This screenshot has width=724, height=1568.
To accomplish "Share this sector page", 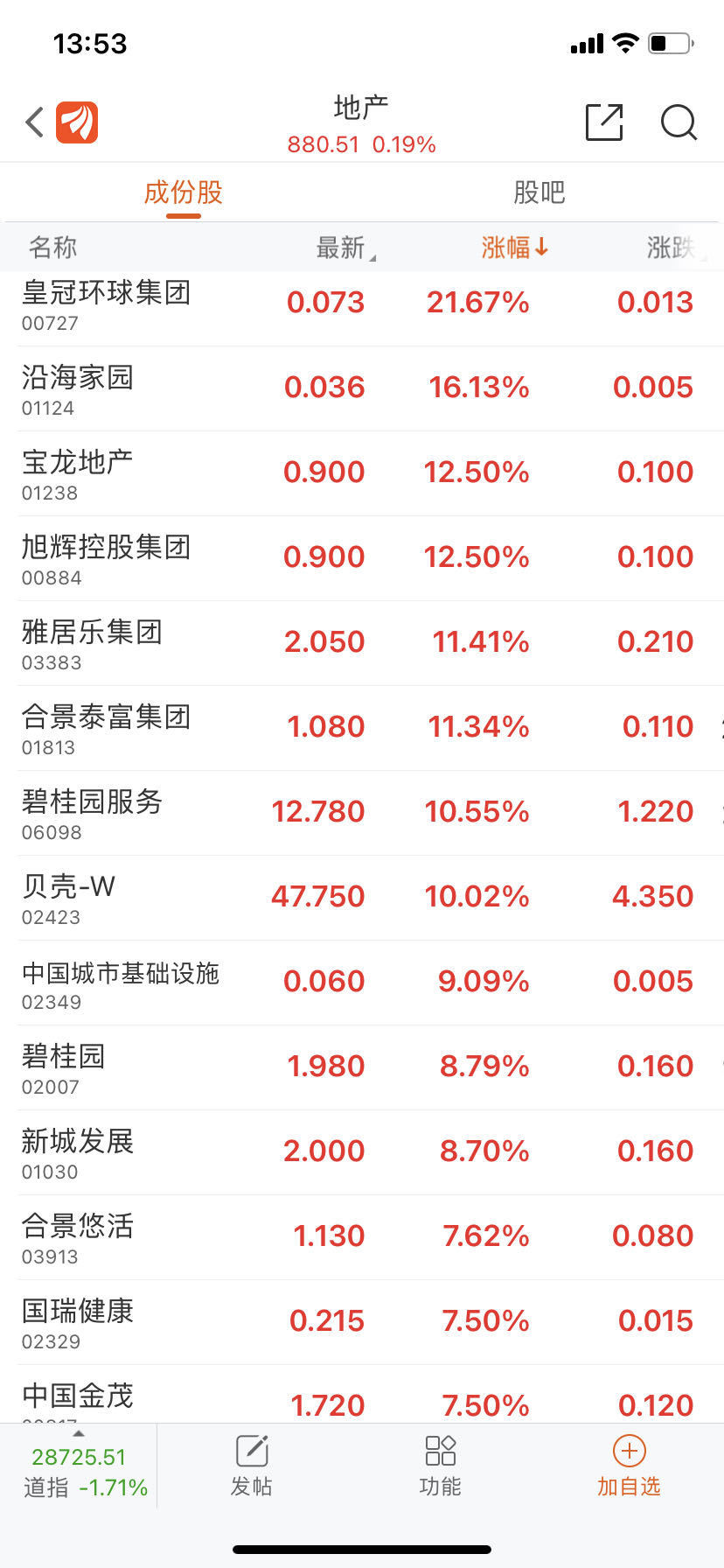I will tap(604, 122).
